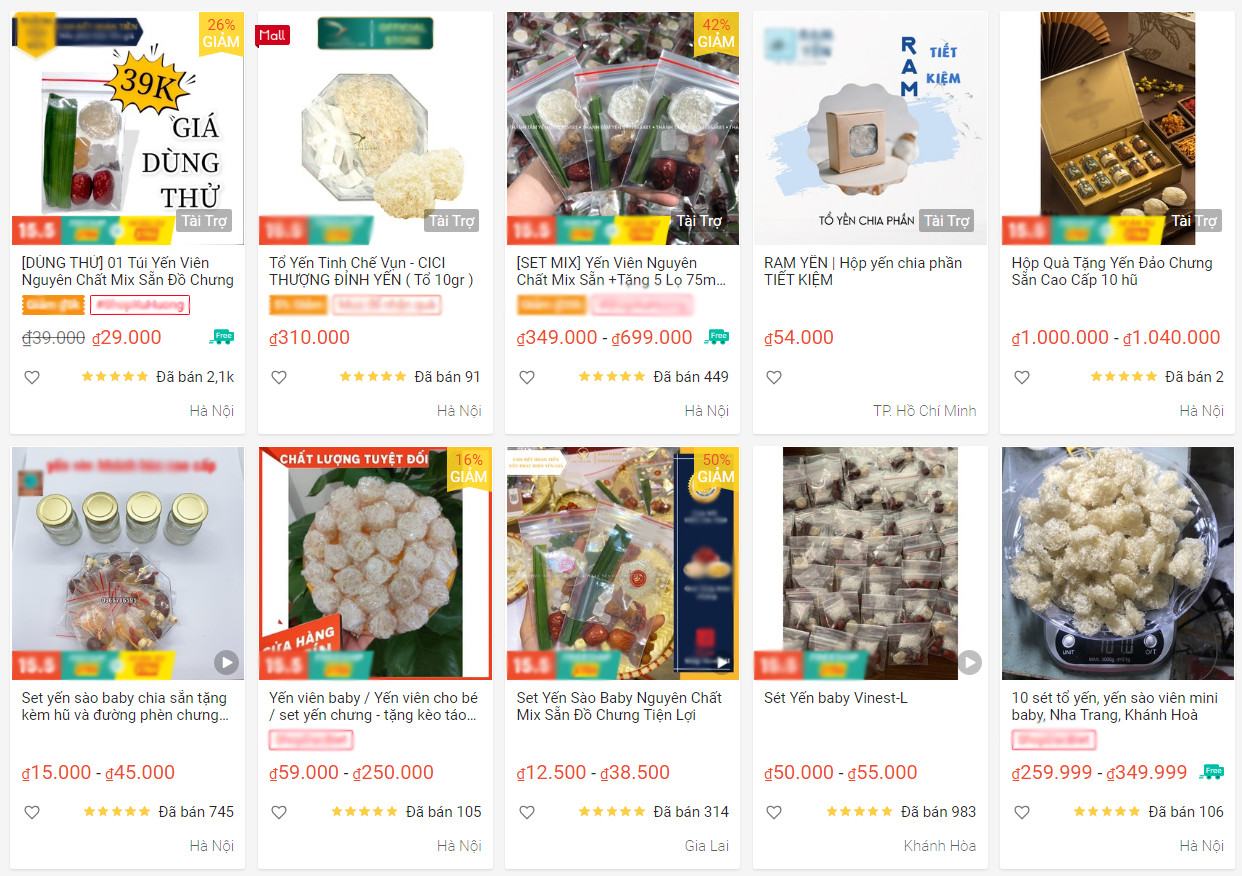Favorite the Tổ Yến Tinh Chế Vụn product
The height and width of the screenshot is (876, 1242).
[x=279, y=377]
